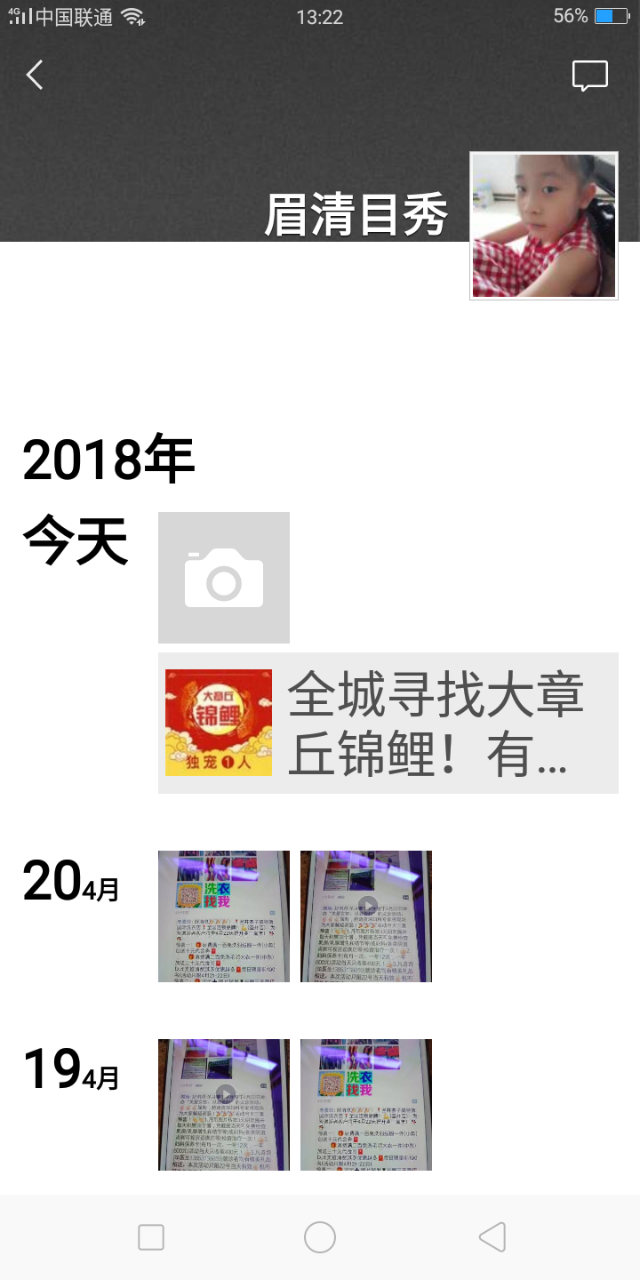The width and height of the screenshot is (640, 1280).
Task: Open the first photo from 20 4月
Action: [224, 916]
